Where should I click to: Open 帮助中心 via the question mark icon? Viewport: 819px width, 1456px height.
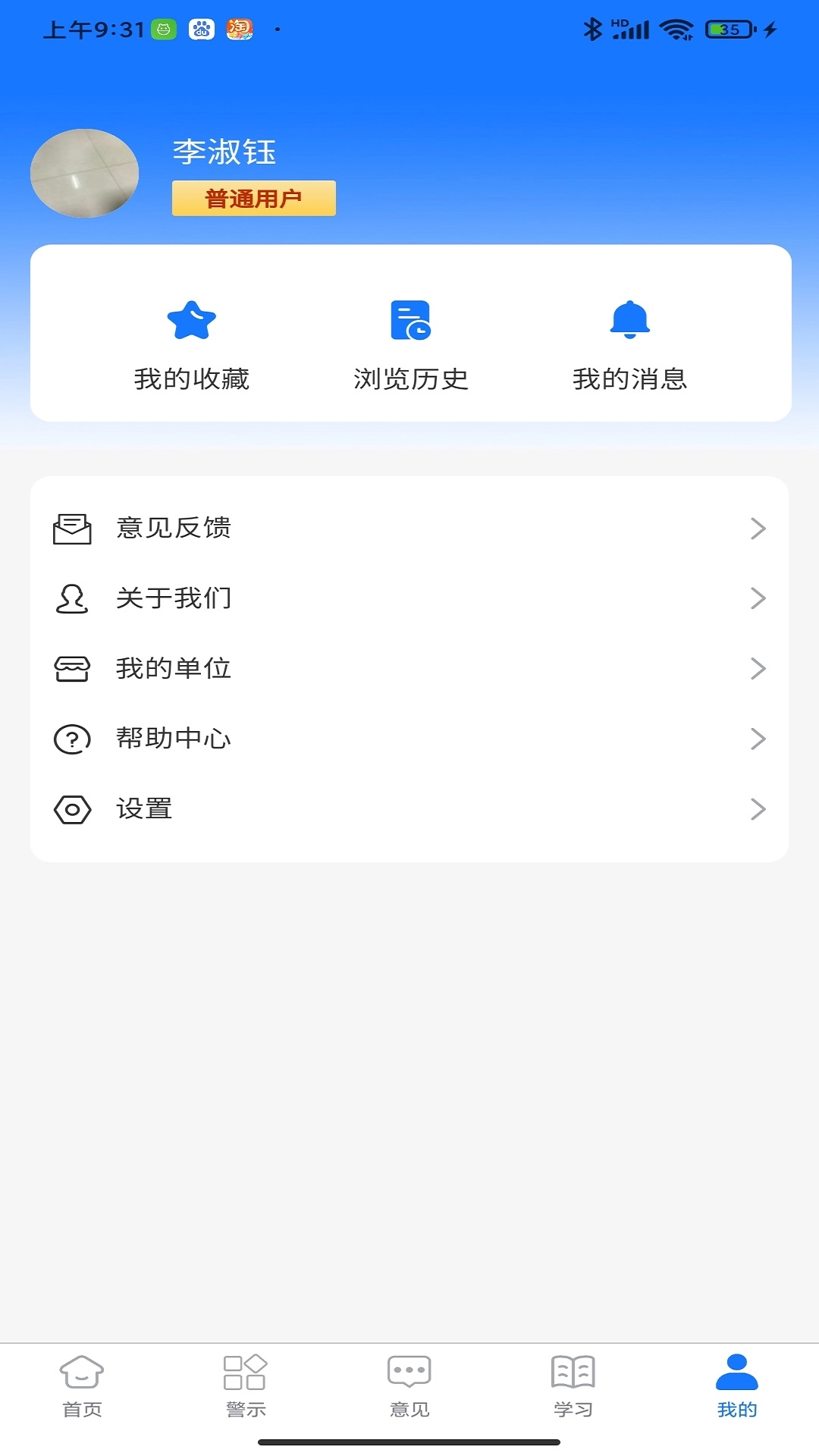coord(72,738)
